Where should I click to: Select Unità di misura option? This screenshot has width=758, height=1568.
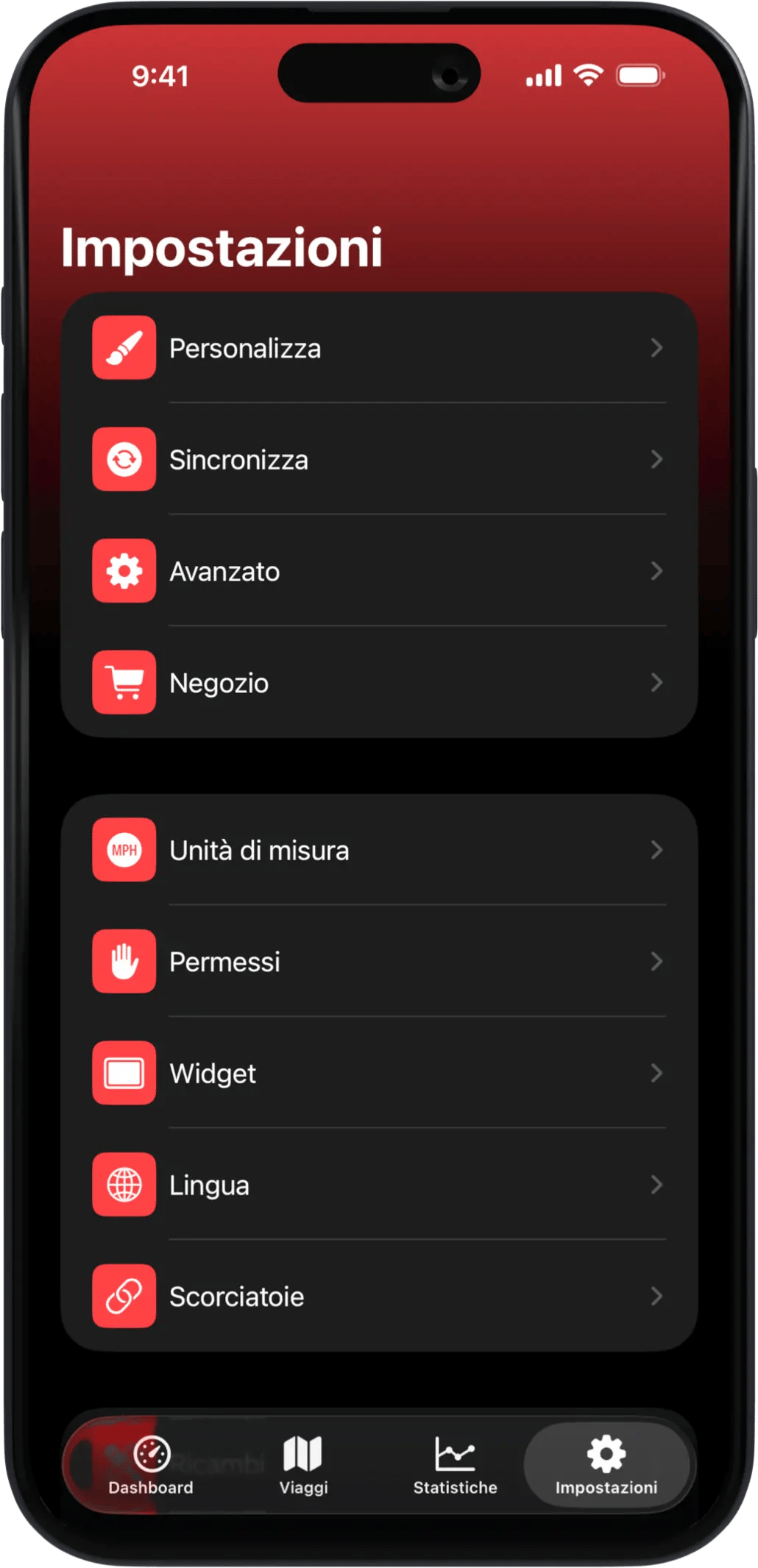pos(378,851)
